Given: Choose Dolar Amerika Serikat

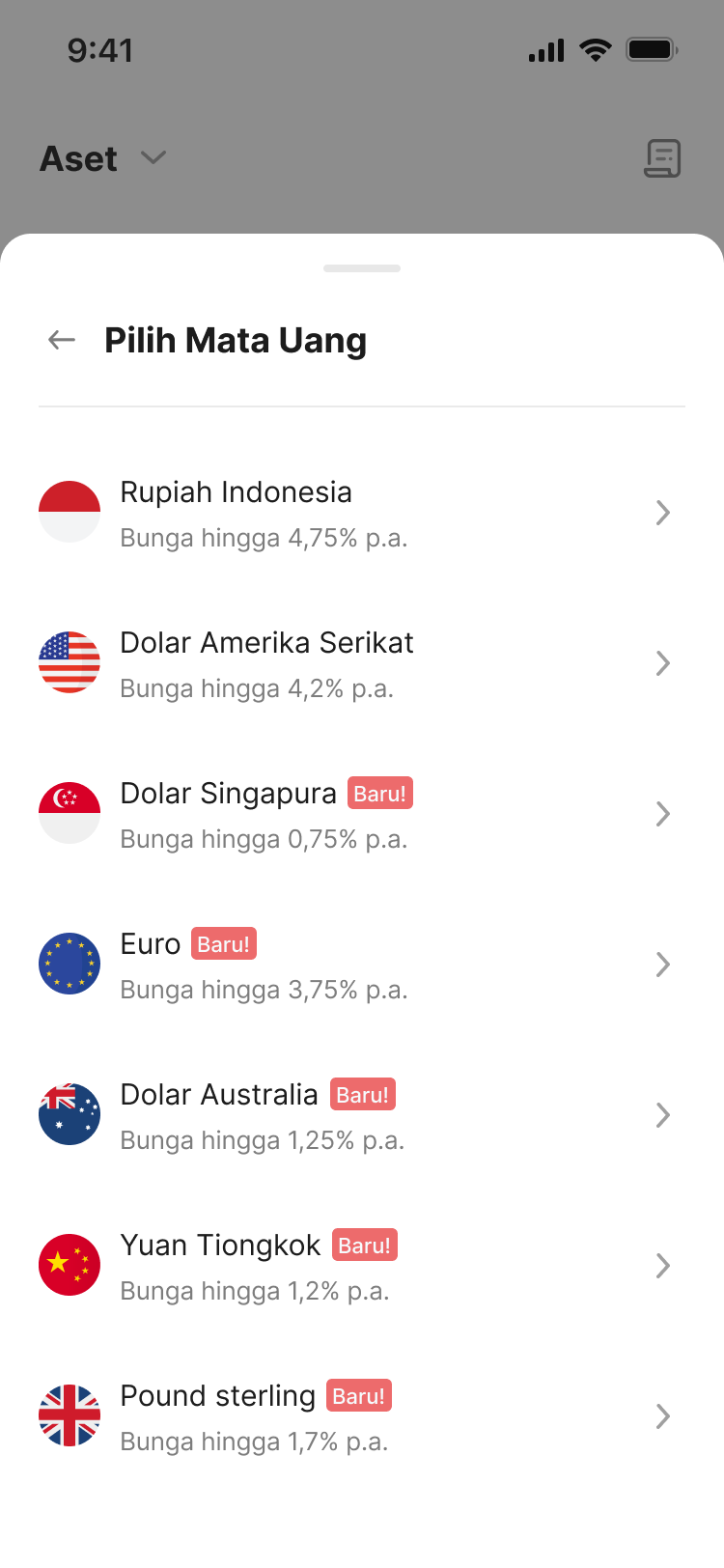Looking at the screenshot, I should 361,663.
